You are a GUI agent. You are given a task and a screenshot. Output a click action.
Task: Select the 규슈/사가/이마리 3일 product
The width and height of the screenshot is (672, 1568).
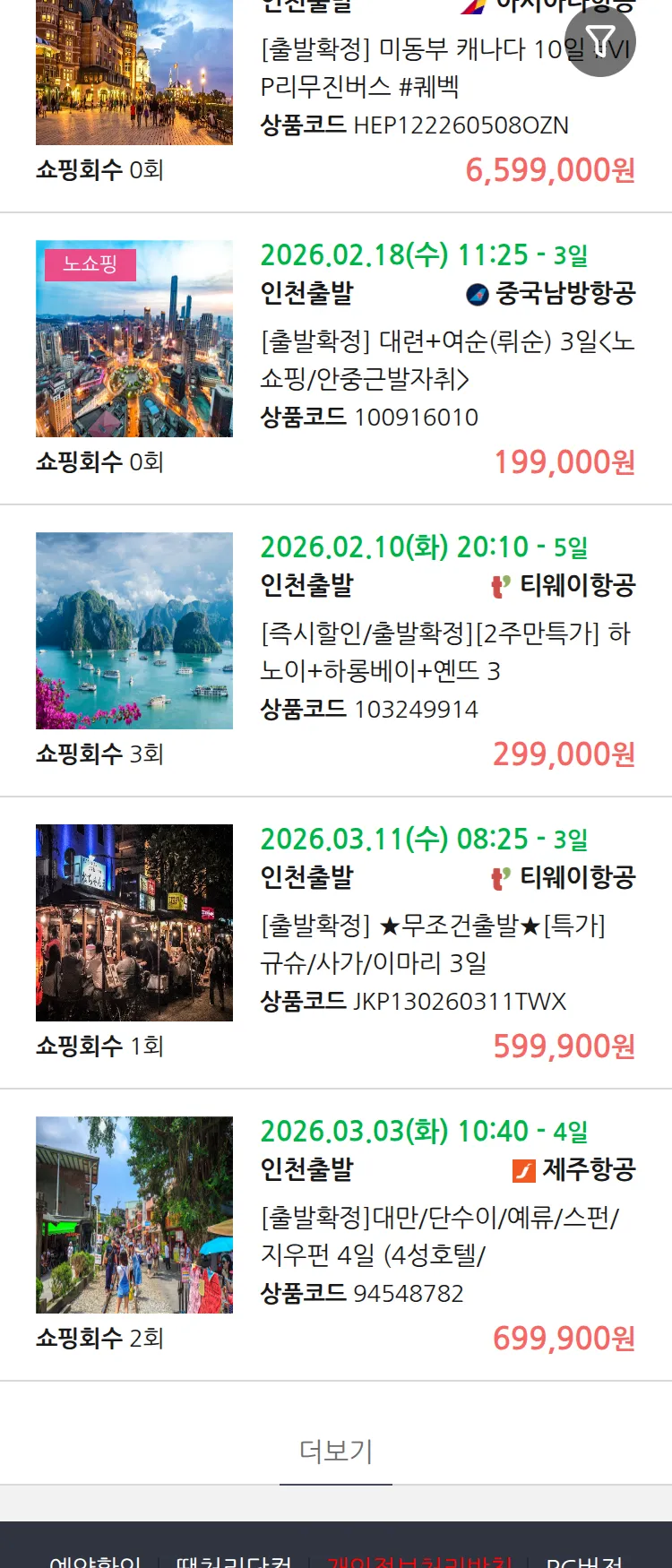click(432, 943)
